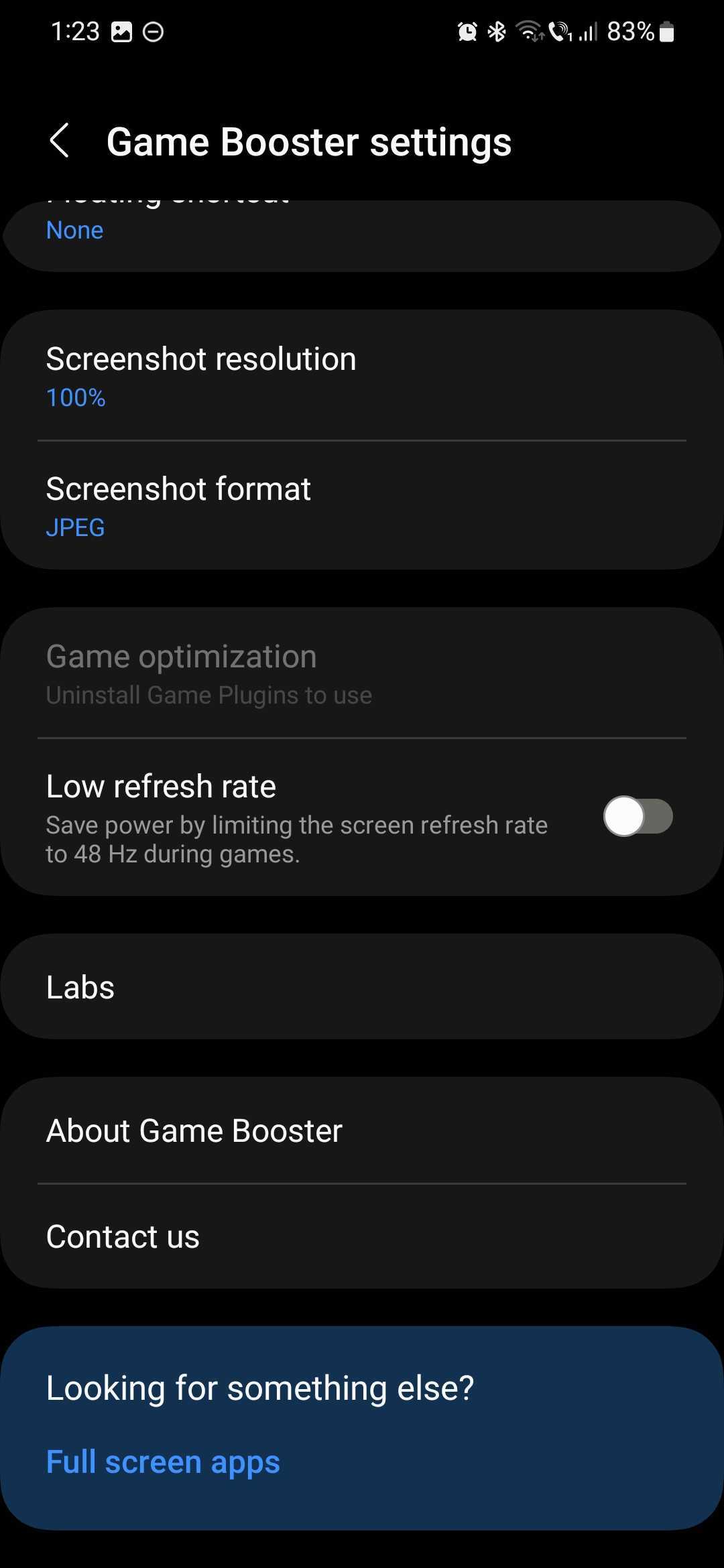Follow the Full screen apps link

pyautogui.click(x=163, y=1461)
